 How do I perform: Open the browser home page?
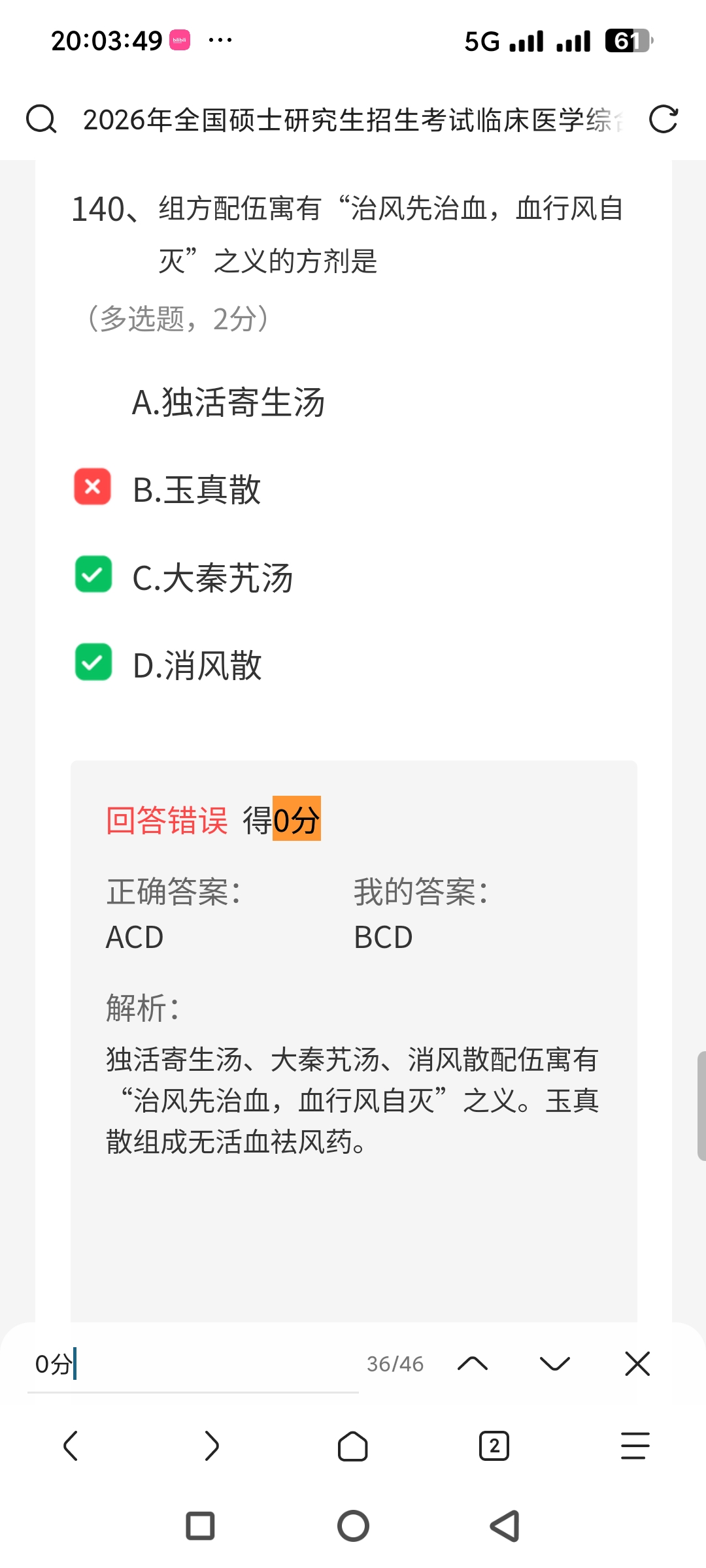click(x=353, y=1445)
